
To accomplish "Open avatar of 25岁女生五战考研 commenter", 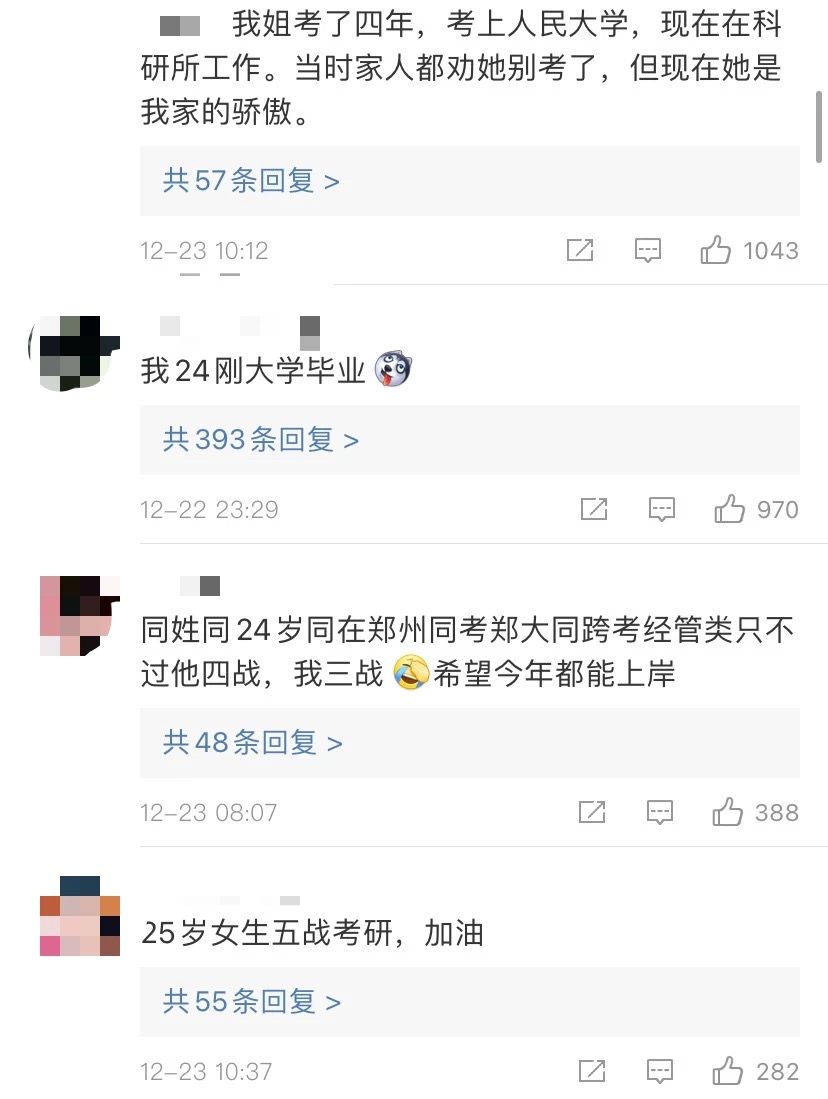I will pos(80,916).
